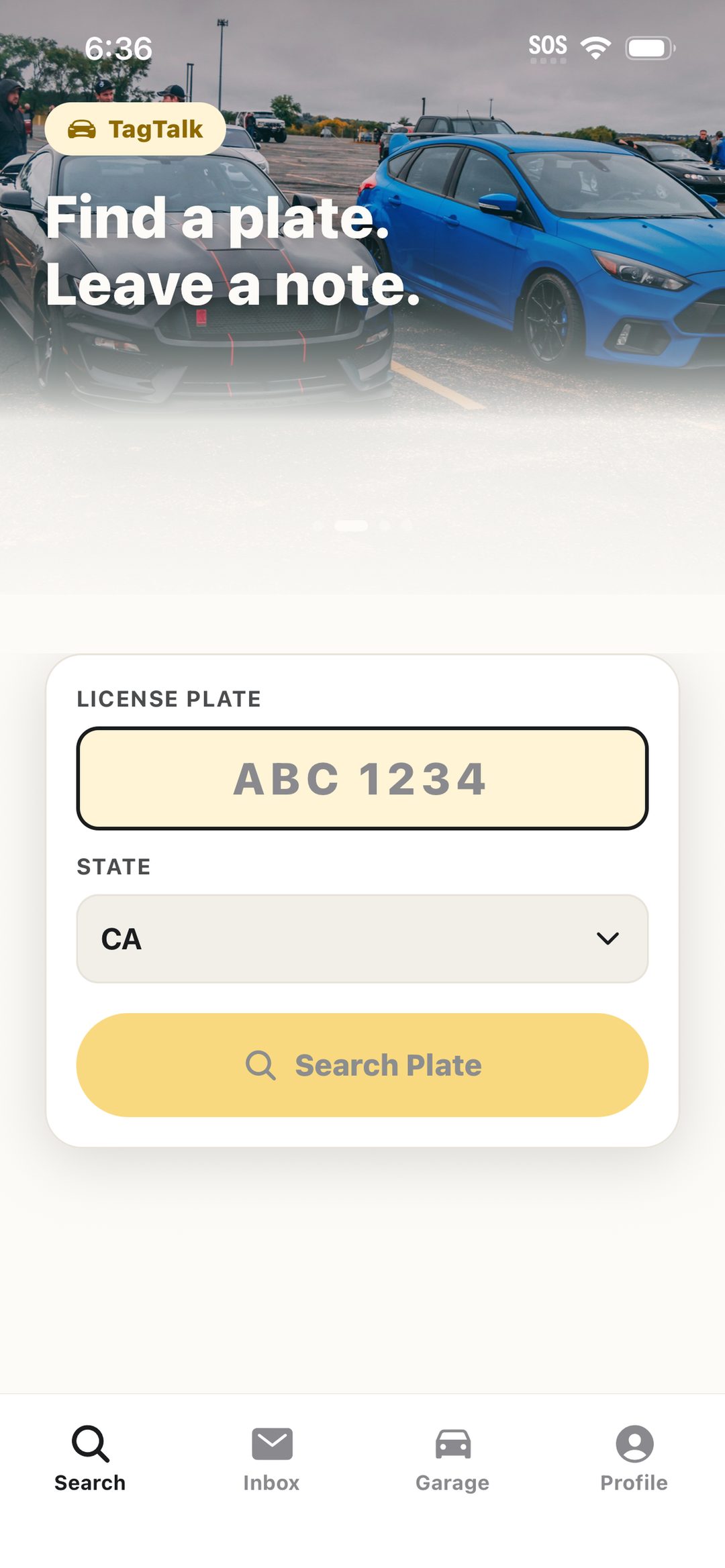
Task: Open the Garage tab
Action: pyautogui.click(x=452, y=1459)
